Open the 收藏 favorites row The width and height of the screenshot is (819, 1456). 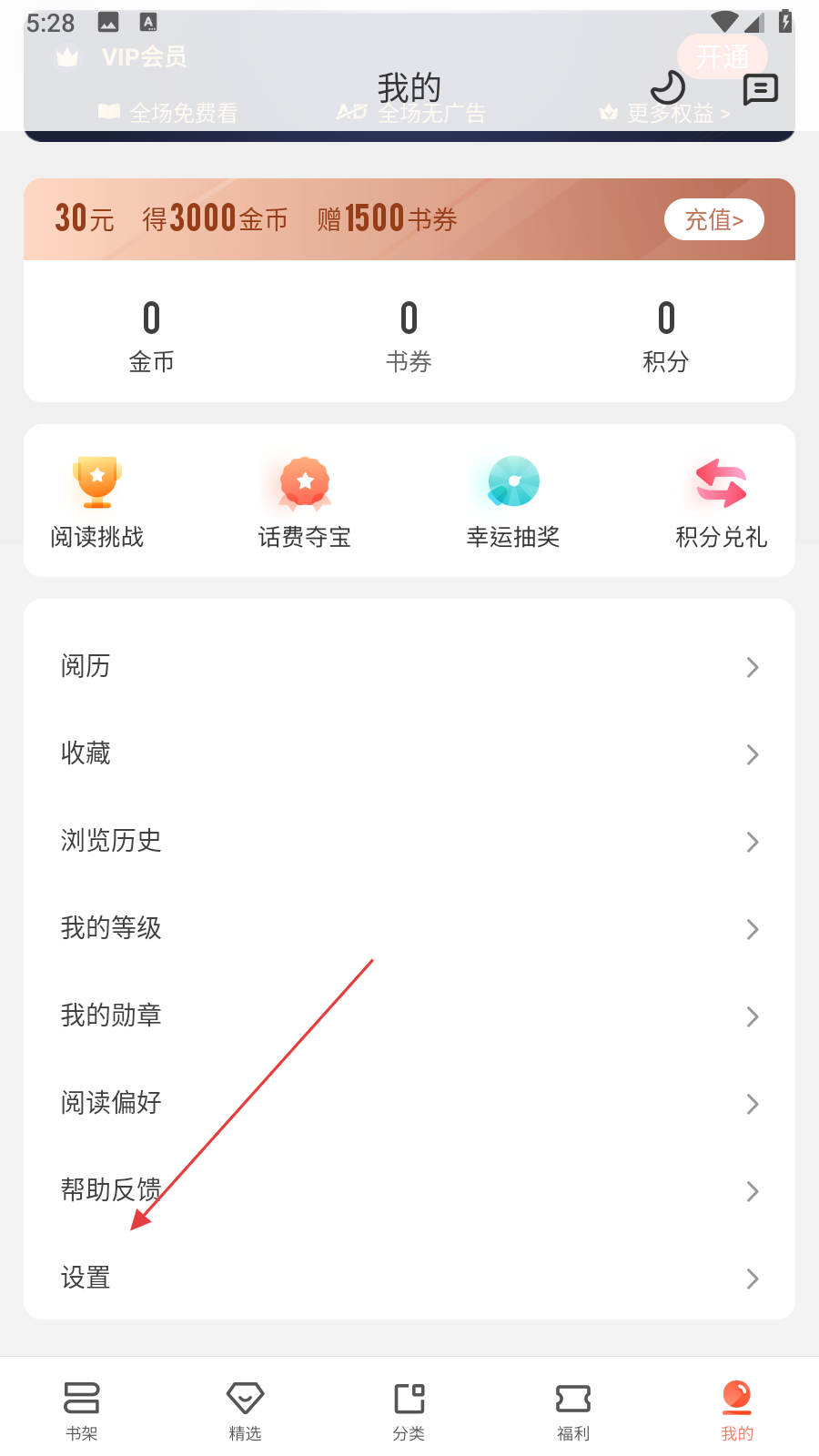tap(409, 753)
